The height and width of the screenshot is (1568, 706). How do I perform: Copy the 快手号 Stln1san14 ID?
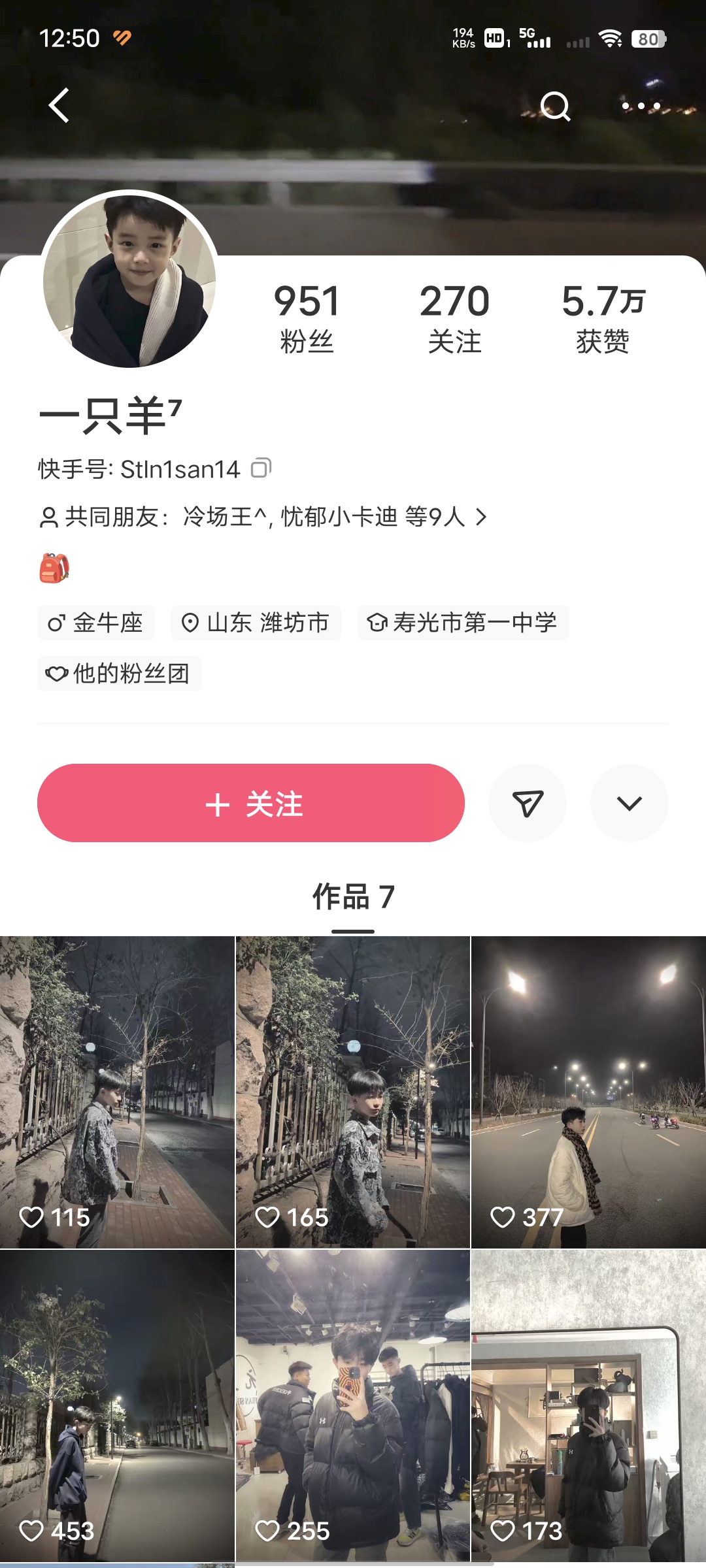pos(261,468)
